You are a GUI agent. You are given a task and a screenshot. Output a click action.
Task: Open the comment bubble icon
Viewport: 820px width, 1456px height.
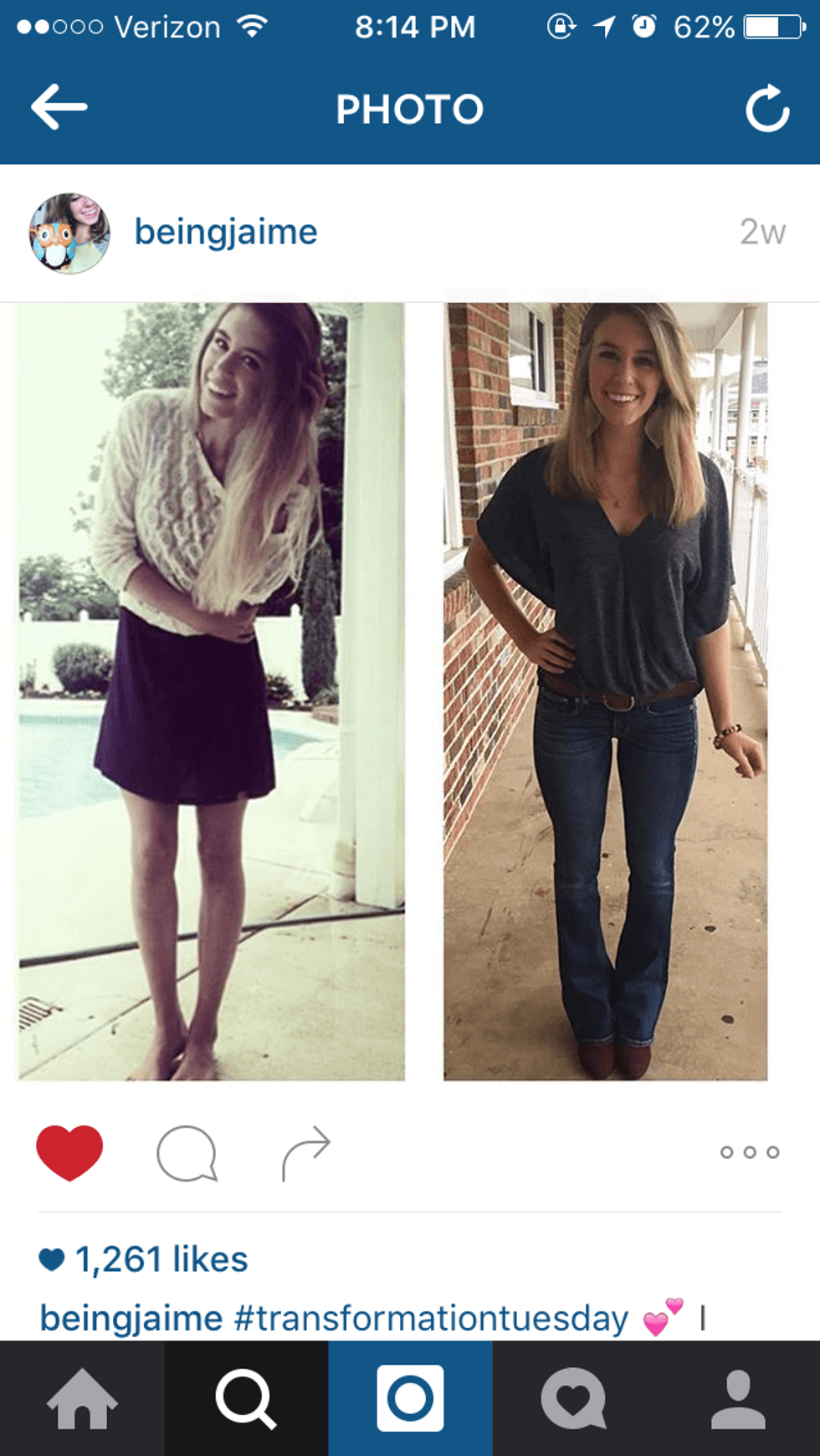coord(188,1155)
